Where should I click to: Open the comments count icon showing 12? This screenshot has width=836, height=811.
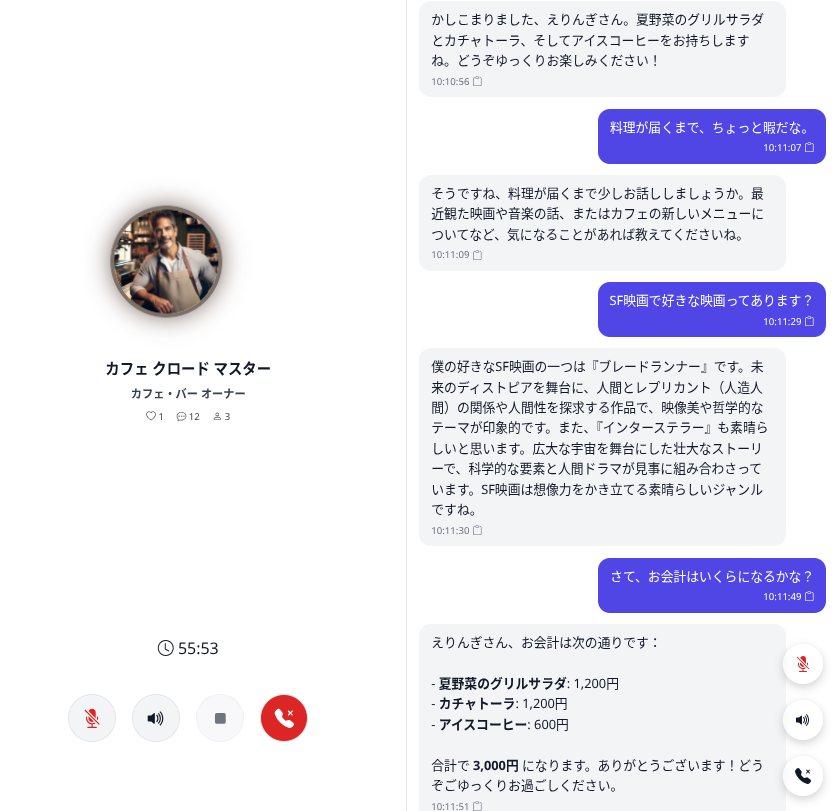tap(182, 417)
